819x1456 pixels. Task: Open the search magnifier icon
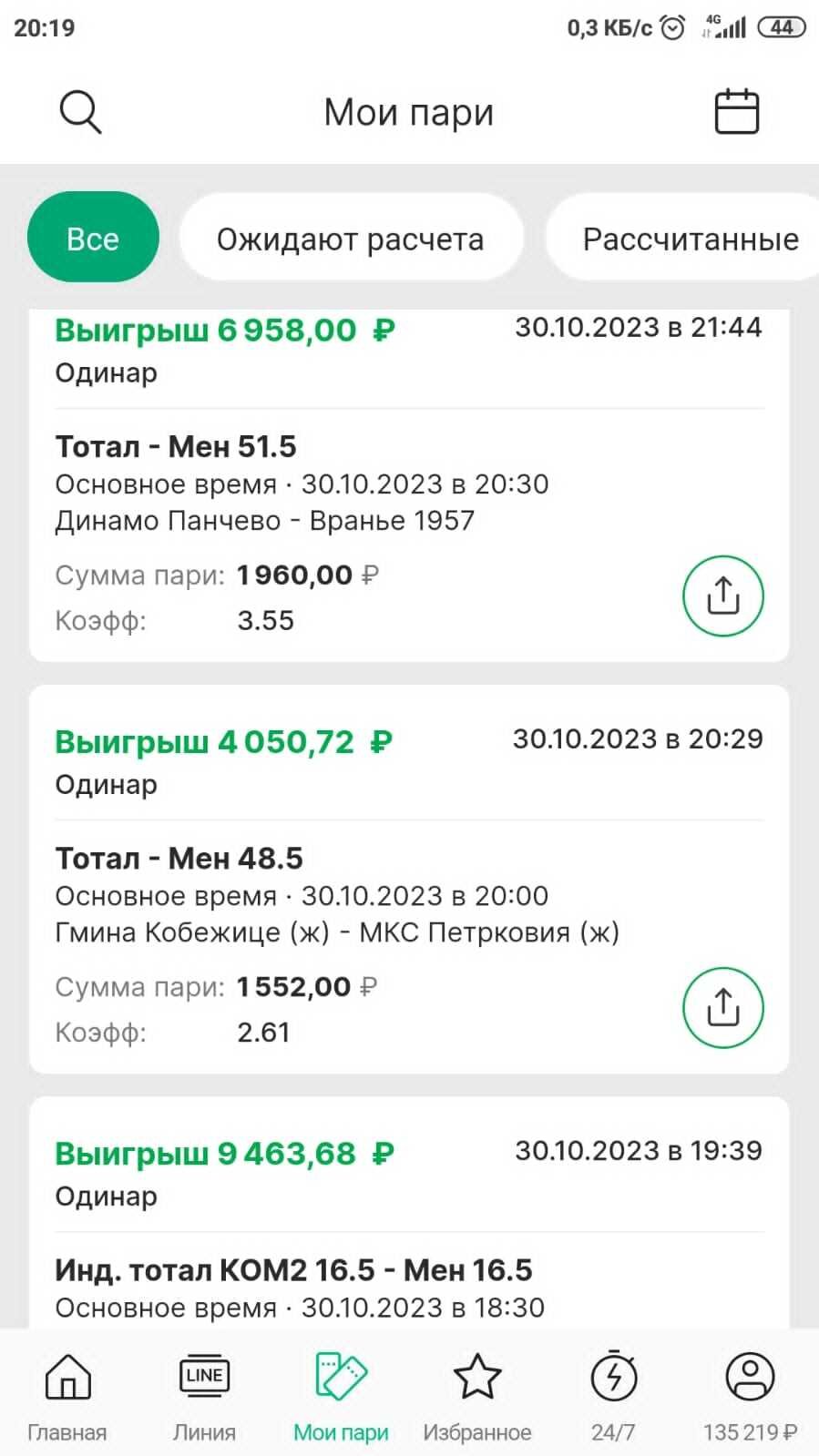coord(80,113)
